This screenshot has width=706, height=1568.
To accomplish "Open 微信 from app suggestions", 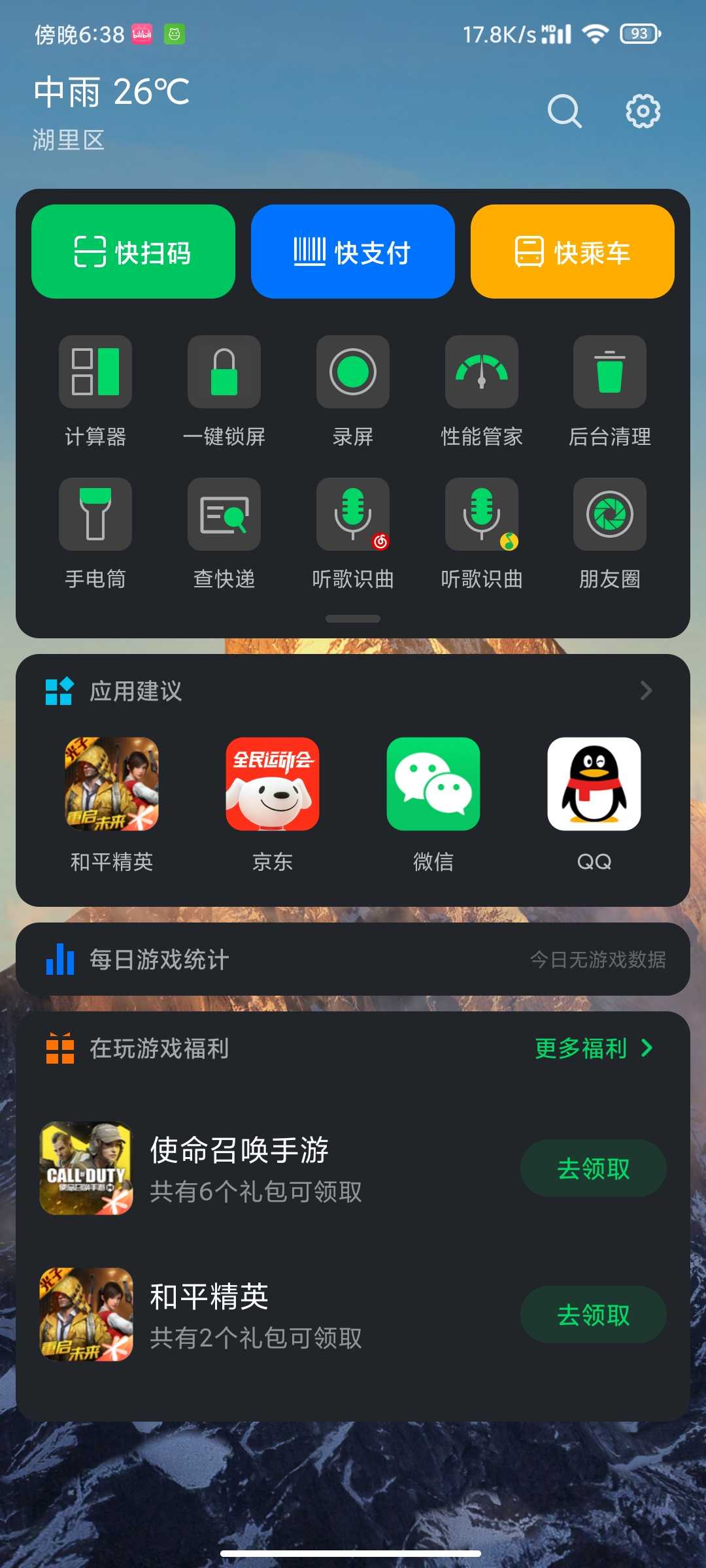I will [433, 784].
